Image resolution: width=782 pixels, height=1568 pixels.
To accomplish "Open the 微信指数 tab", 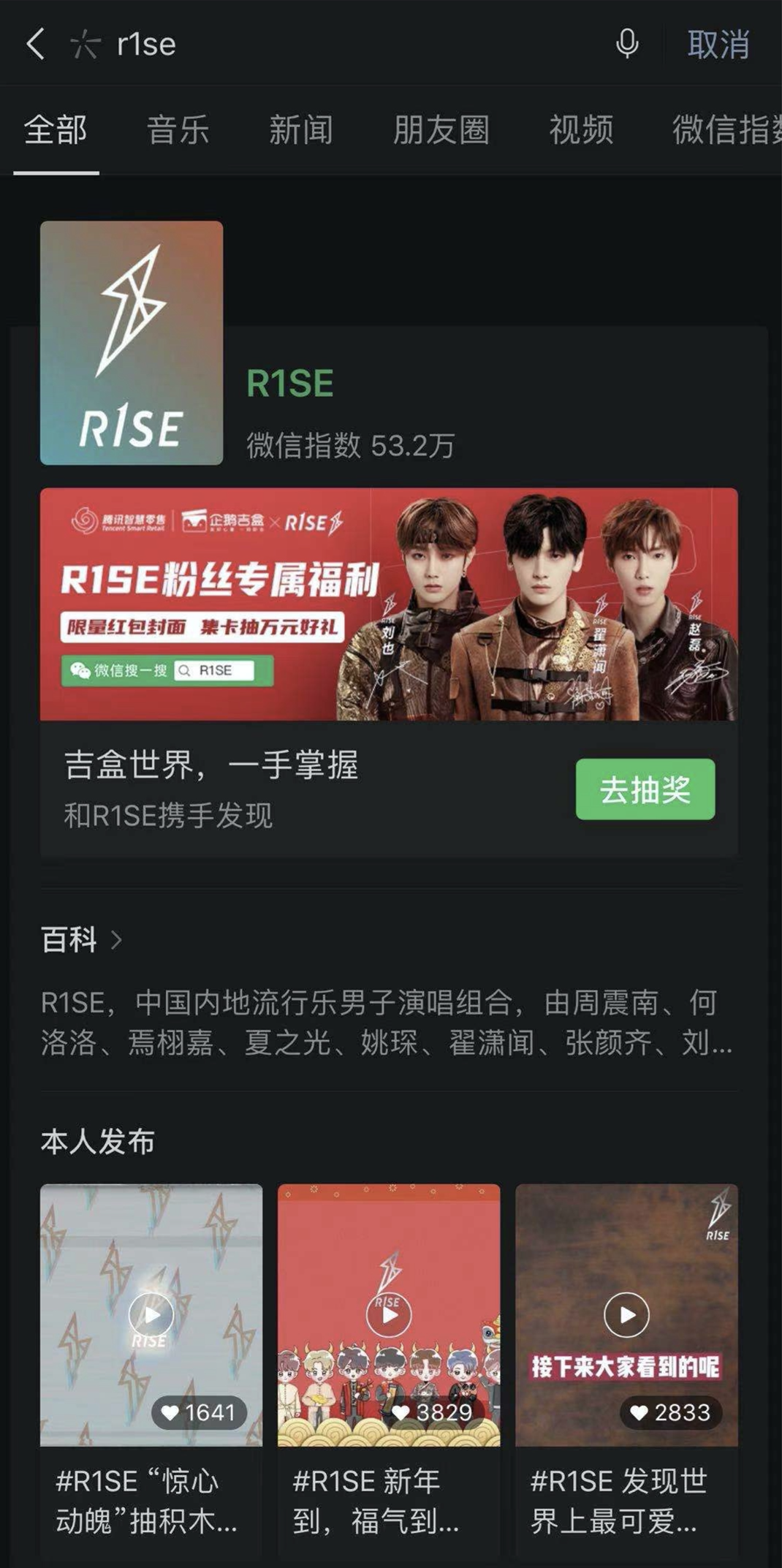I will (x=726, y=130).
